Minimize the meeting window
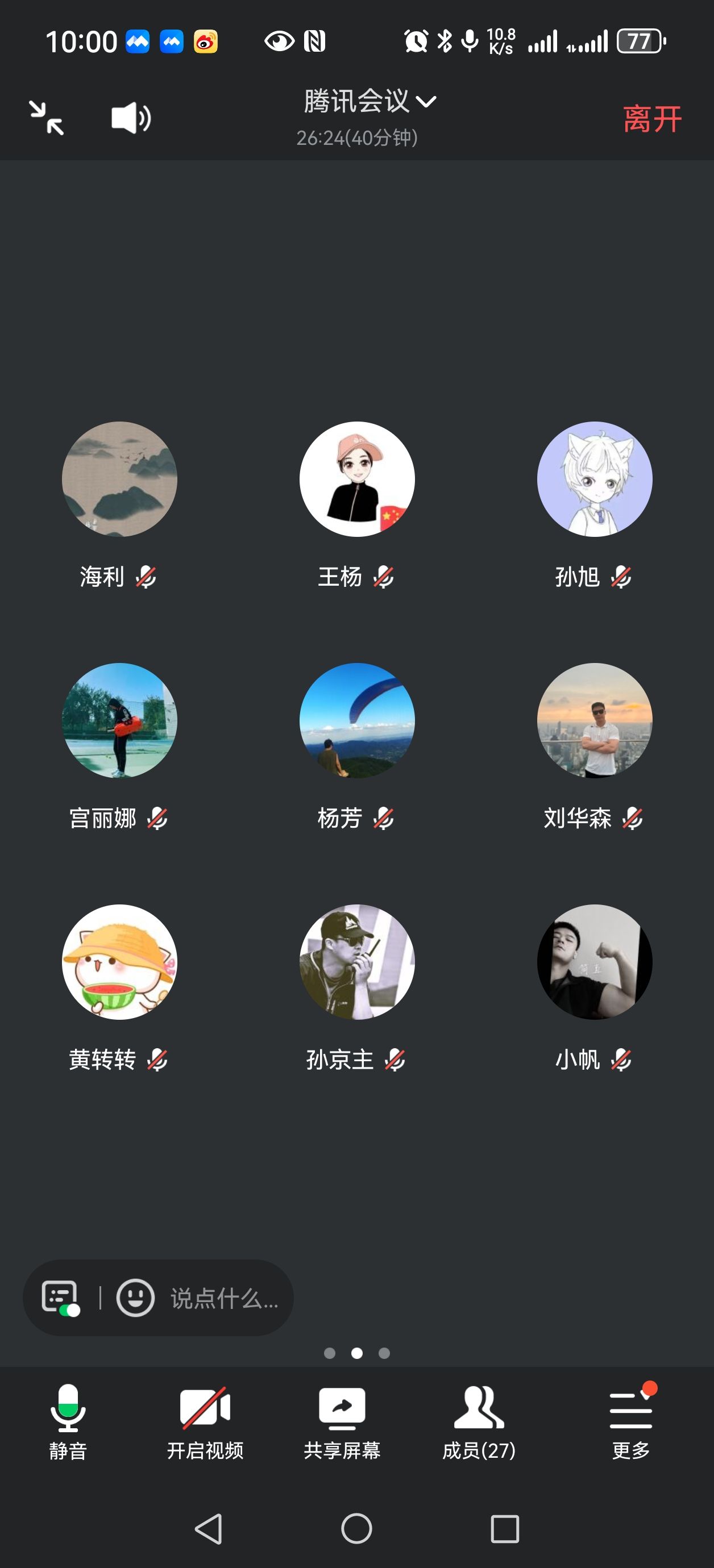The height and width of the screenshot is (1568, 714). [46, 118]
